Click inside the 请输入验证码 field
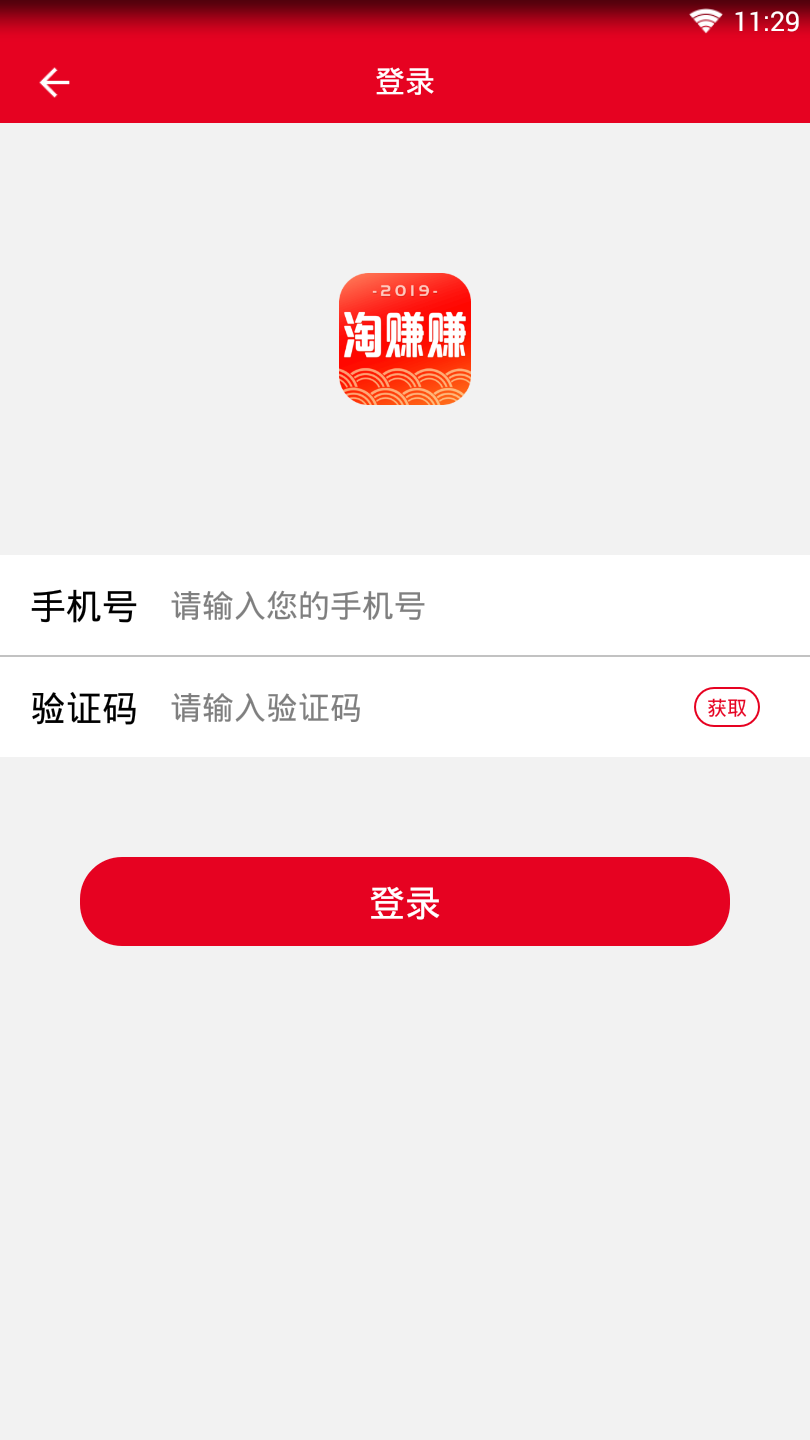The image size is (810, 1440). [x=267, y=707]
